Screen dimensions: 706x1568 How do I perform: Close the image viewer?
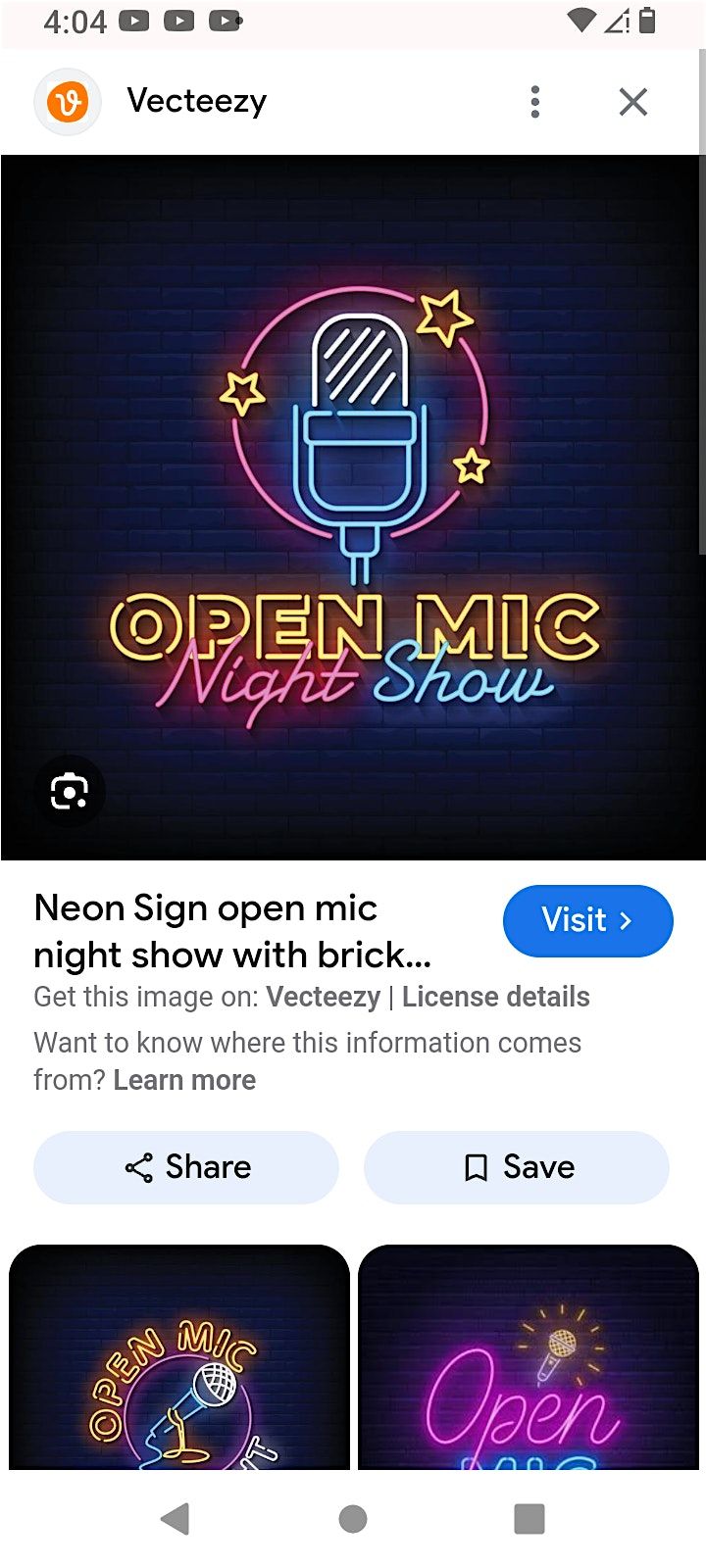click(x=633, y=102)
